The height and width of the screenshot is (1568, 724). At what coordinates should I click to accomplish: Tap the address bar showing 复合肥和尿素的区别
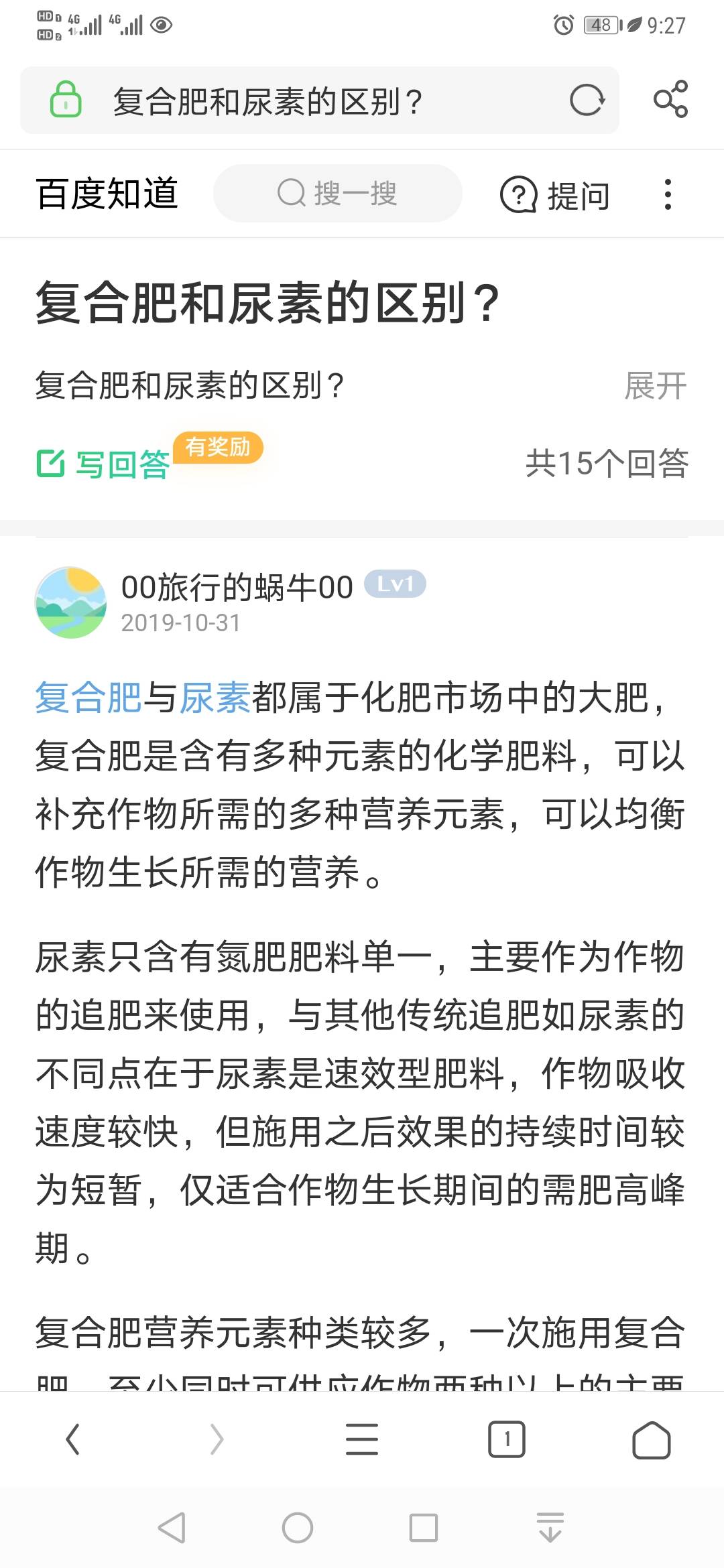point(320,101)
